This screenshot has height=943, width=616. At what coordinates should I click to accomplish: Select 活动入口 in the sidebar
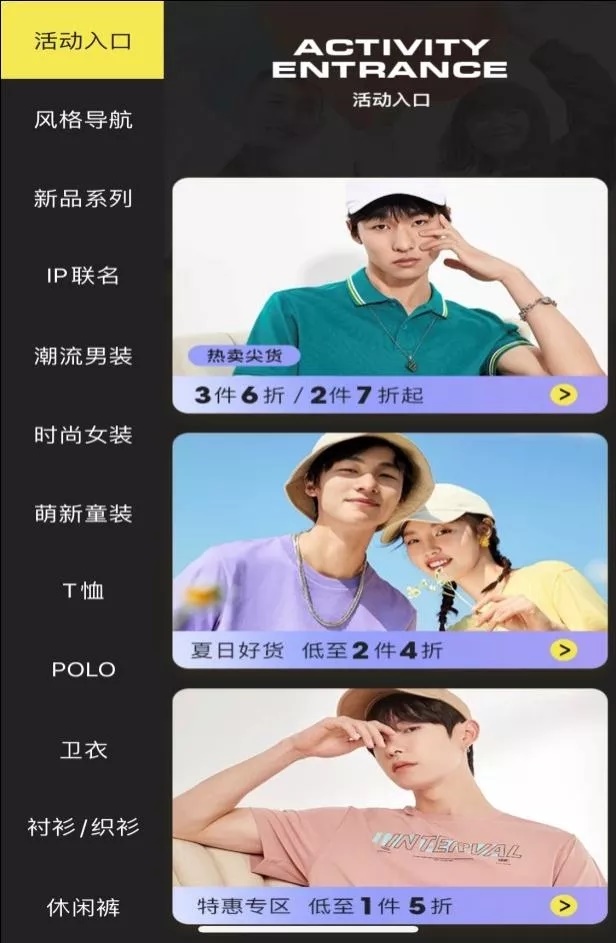(82, 41)
